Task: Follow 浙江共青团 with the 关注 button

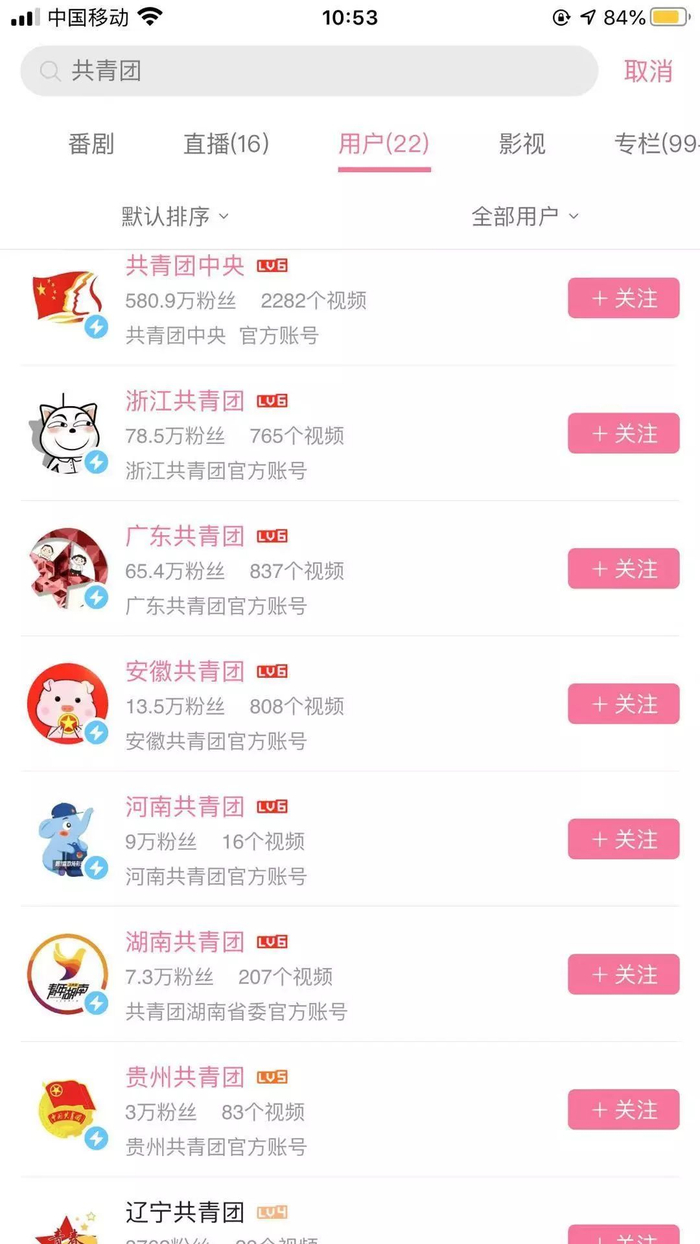Action: coord(624,433)
